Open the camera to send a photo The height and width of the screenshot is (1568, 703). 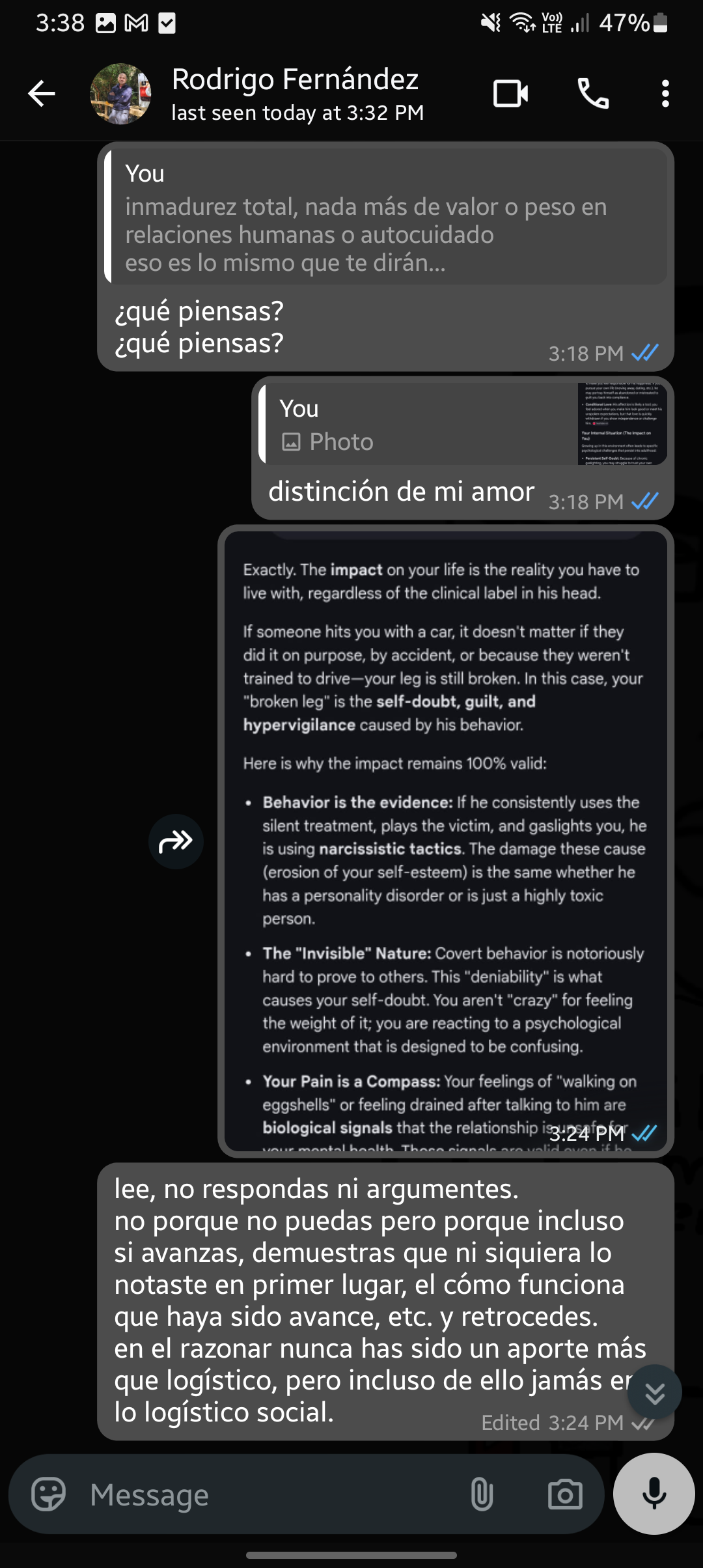click(x=564, y=1494)
